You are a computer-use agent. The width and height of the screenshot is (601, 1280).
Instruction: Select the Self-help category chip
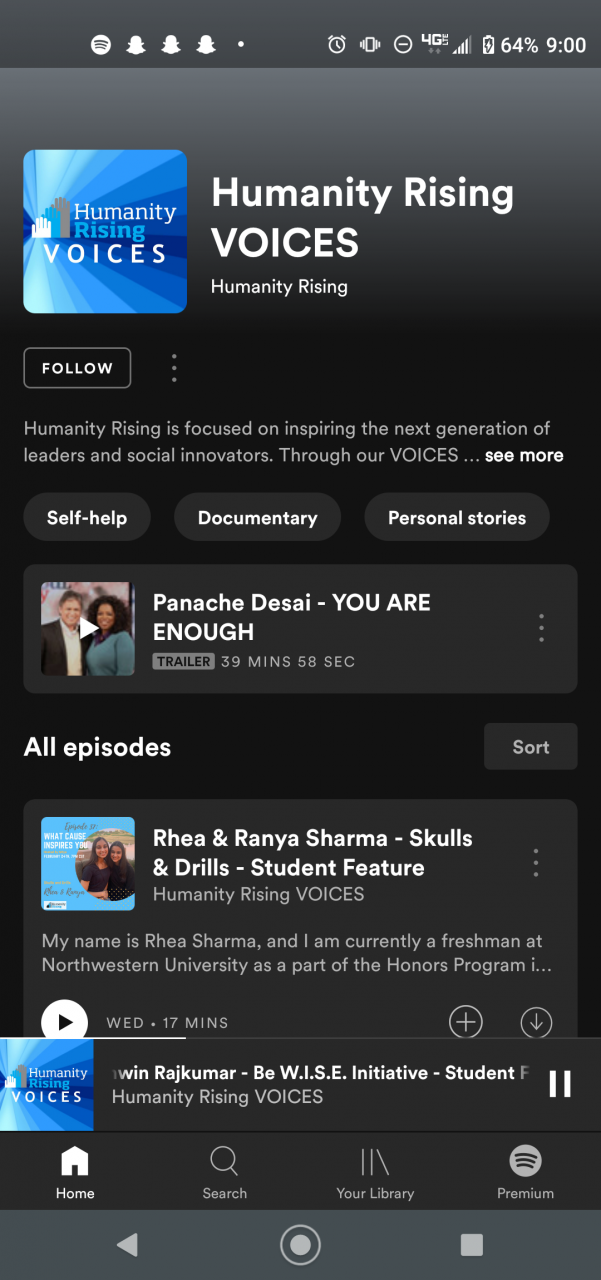click(x=87, y=518)
